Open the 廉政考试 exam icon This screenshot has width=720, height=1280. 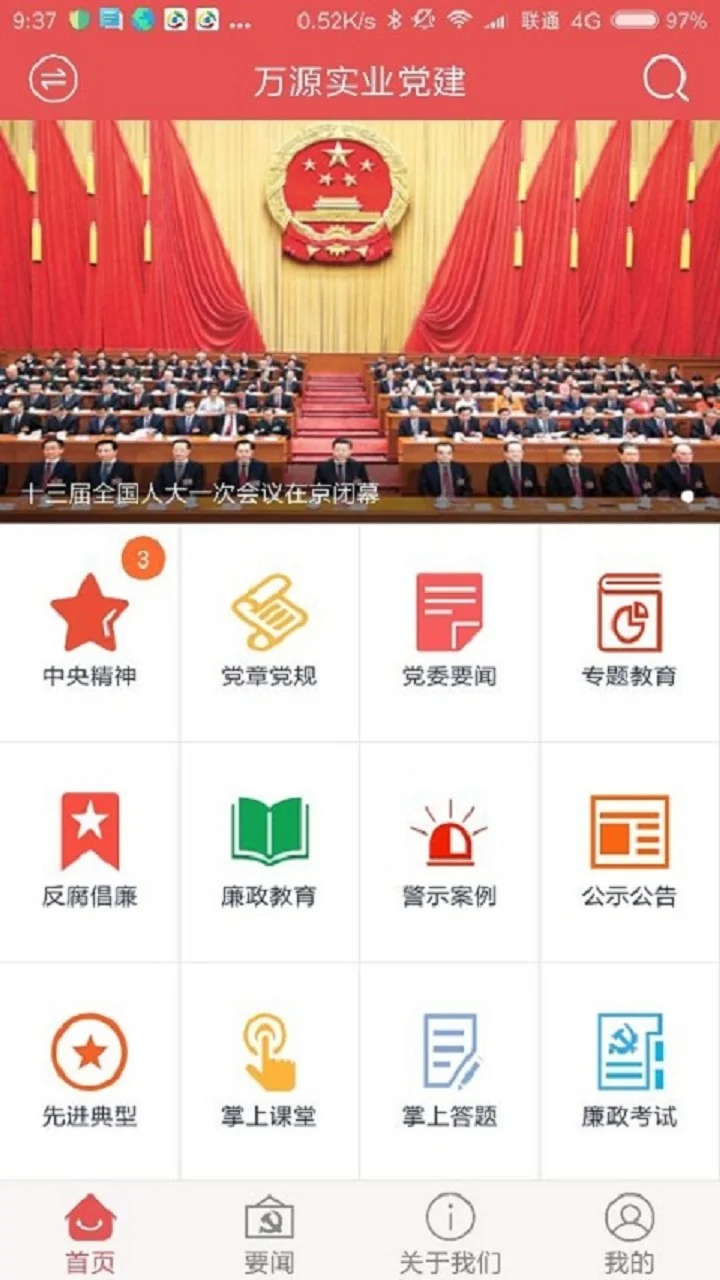[629, 1048]
